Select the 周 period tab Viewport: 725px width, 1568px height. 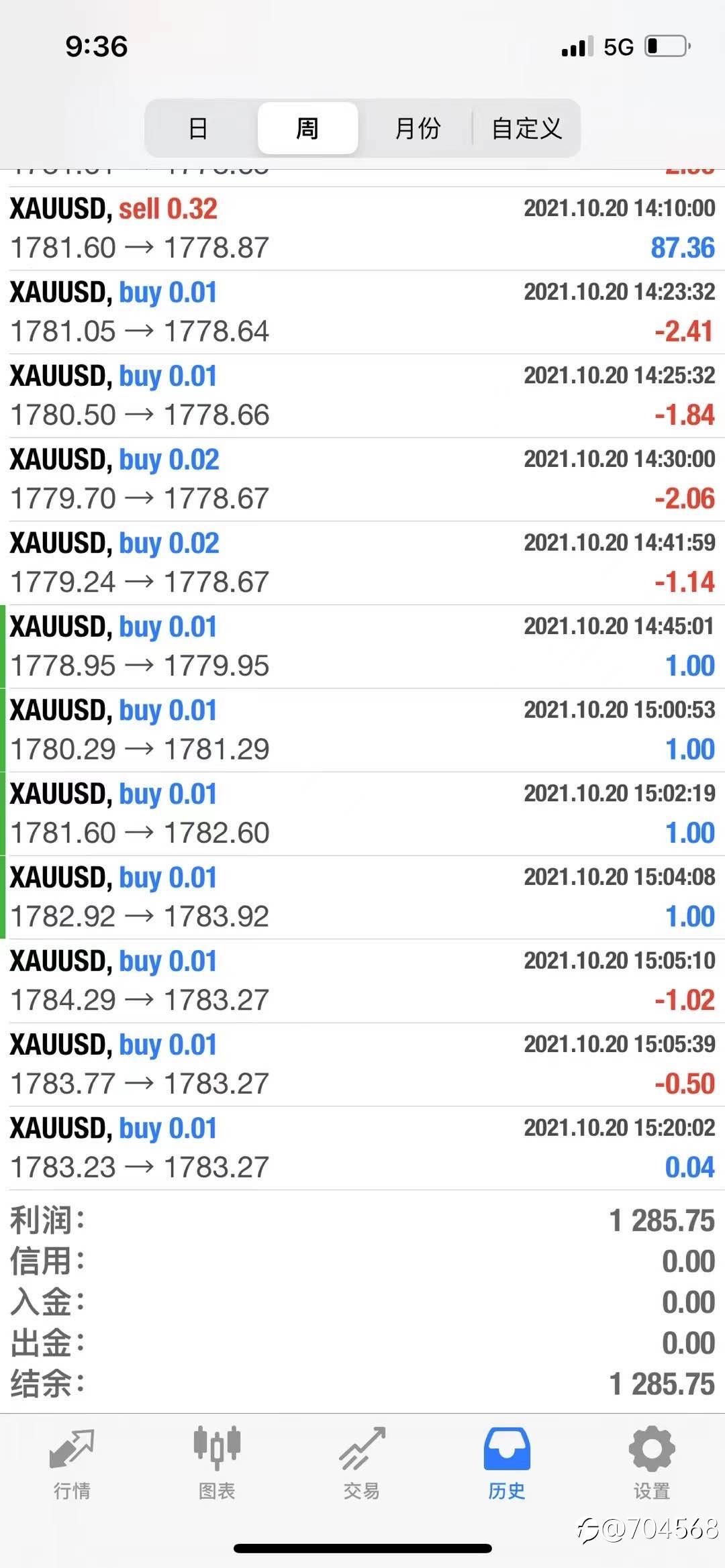click(307, 128)
